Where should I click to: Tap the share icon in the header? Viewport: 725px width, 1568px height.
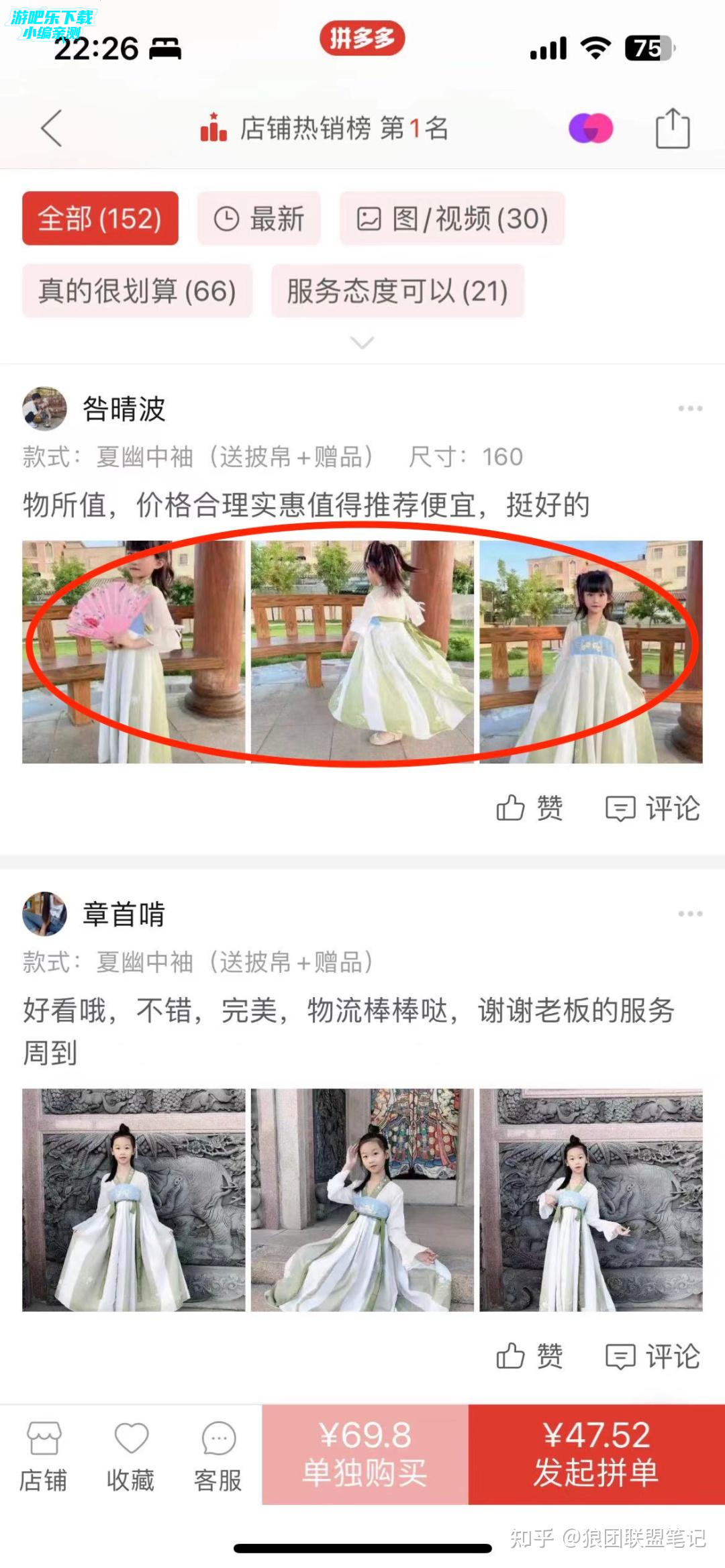(672, 128)
